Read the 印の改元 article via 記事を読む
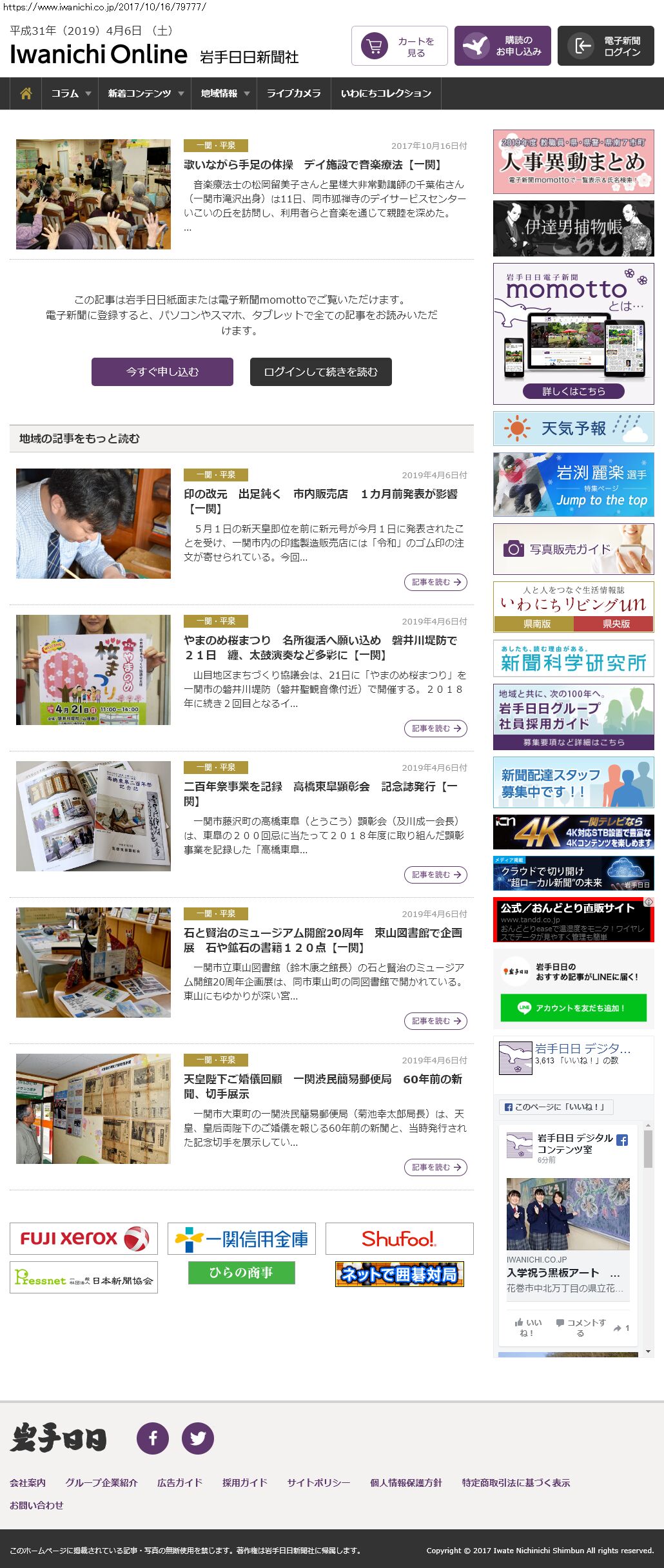Image resolution: width=664 pixels, height=1568 pixels. pos(436,582)
